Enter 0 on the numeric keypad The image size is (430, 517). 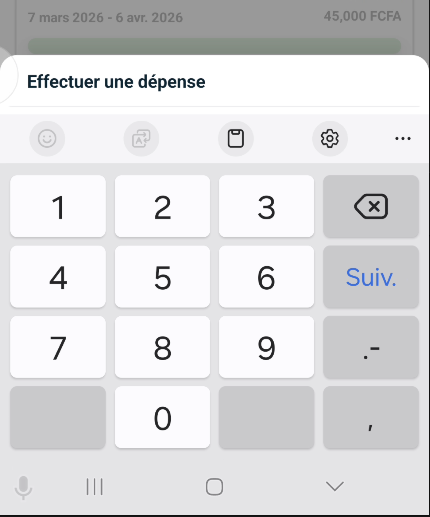coord(162,417)
